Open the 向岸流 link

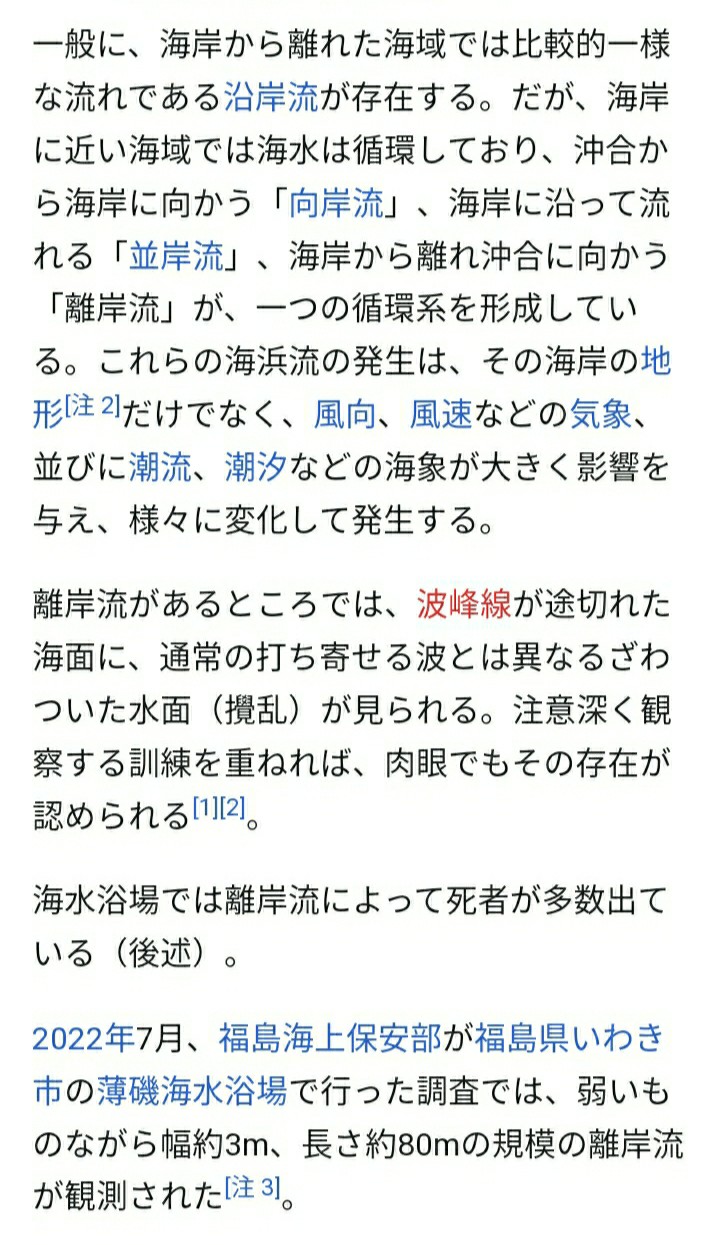click(335, 205)
